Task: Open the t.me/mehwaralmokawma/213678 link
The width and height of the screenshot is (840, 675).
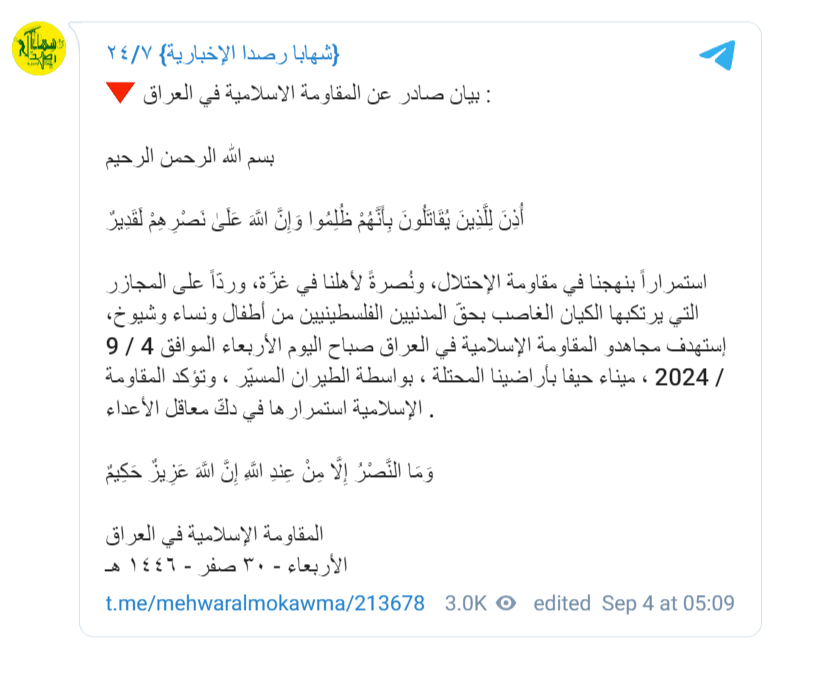Action: tap(265, 603)
